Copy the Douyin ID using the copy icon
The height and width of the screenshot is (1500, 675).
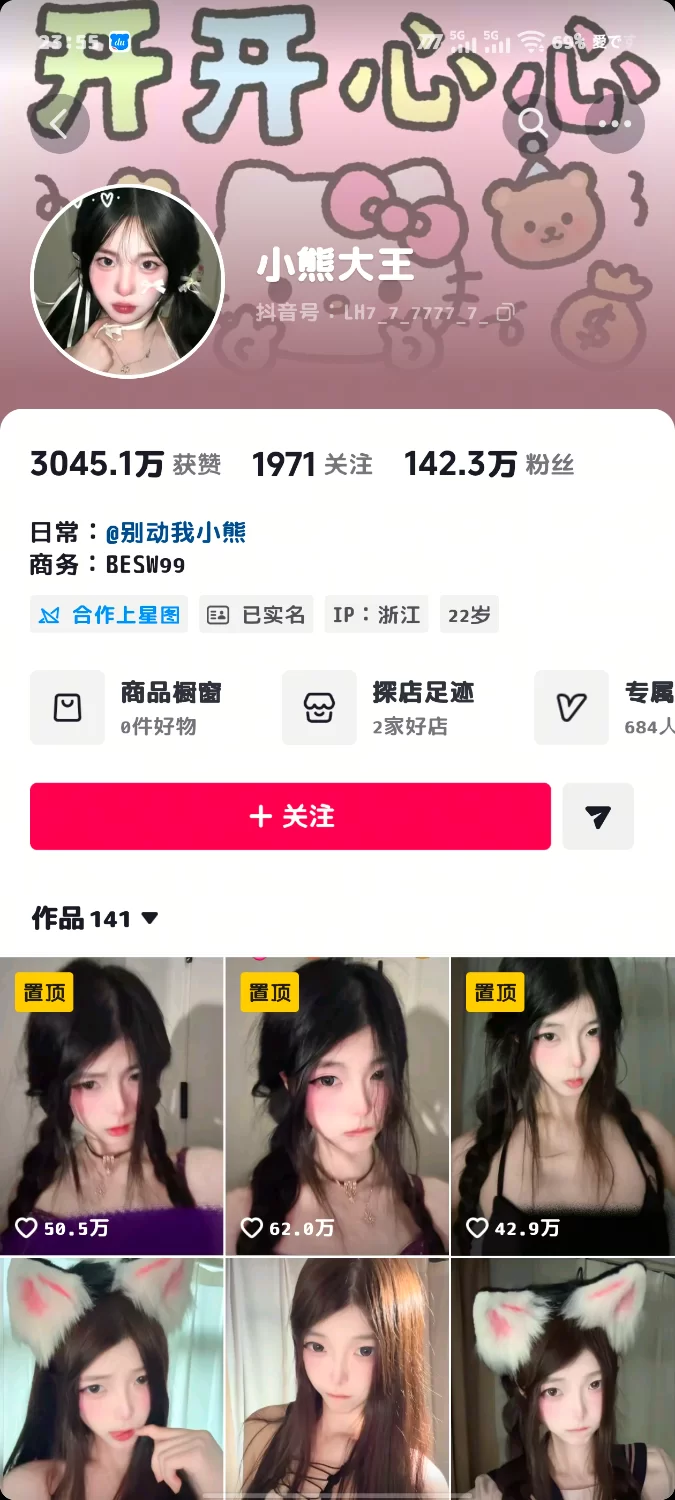point(505,312)
